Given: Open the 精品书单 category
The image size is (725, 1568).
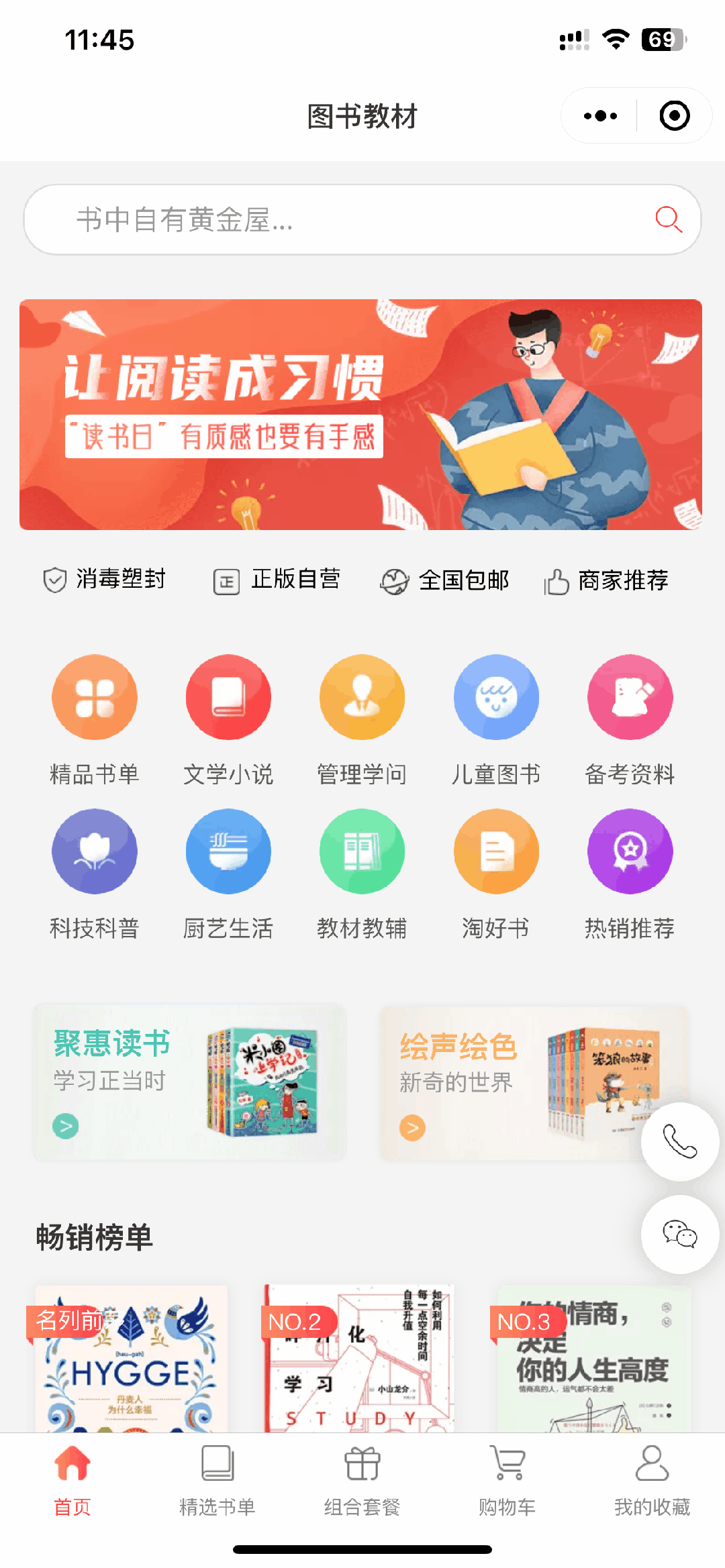Looking at the screenshot, I should [95, 720].
